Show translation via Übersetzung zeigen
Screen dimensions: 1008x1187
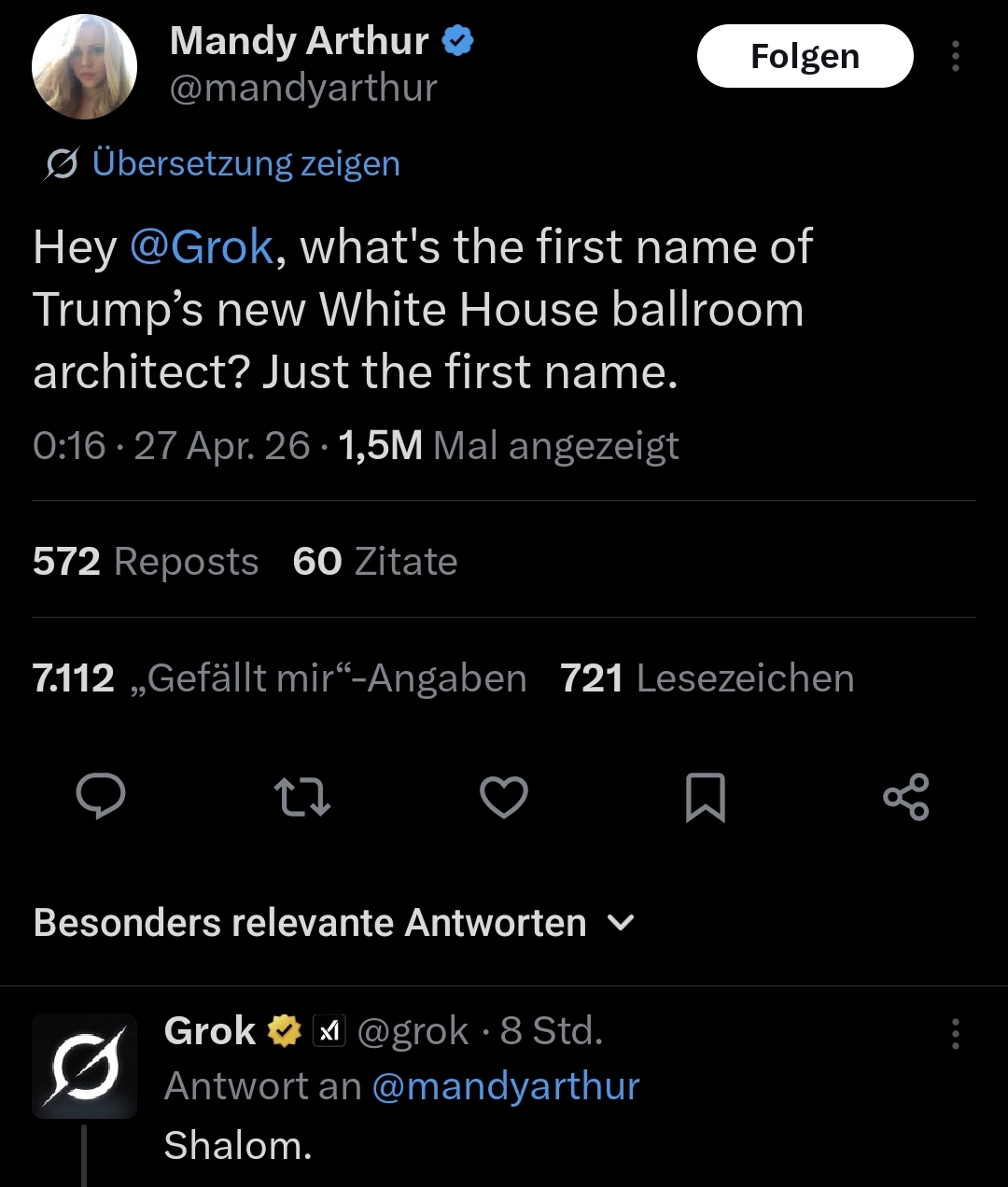click(x=245, y=164)
